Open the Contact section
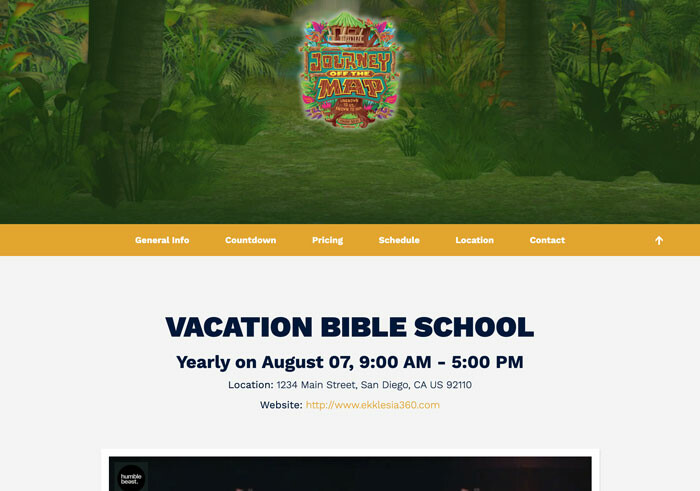 point(547,240)
